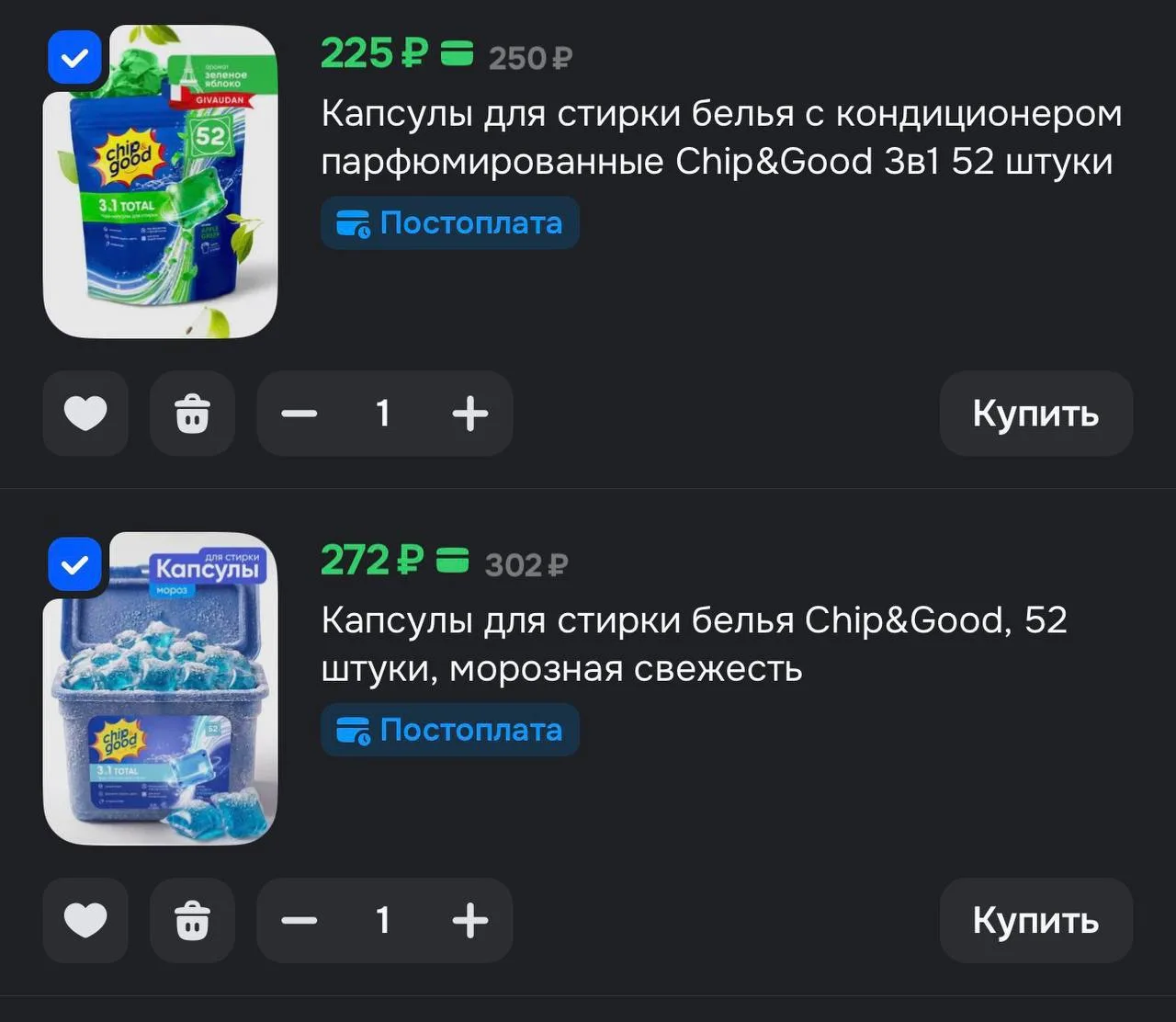Increase quantity of 3в1 conditioner capsules

coord(470,414)
